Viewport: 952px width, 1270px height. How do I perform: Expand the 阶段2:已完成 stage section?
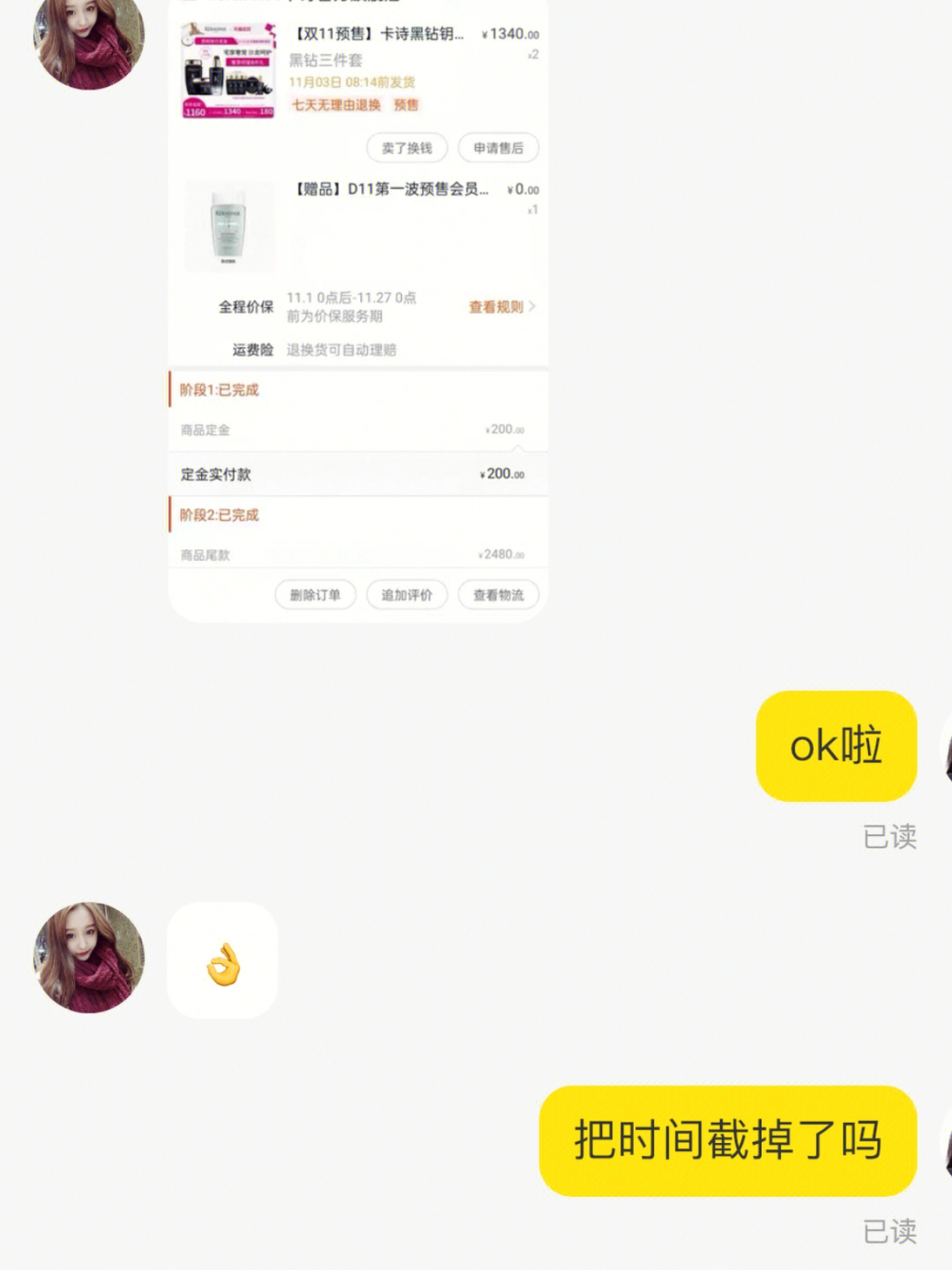pyautogui.click(x=219, y=514)
